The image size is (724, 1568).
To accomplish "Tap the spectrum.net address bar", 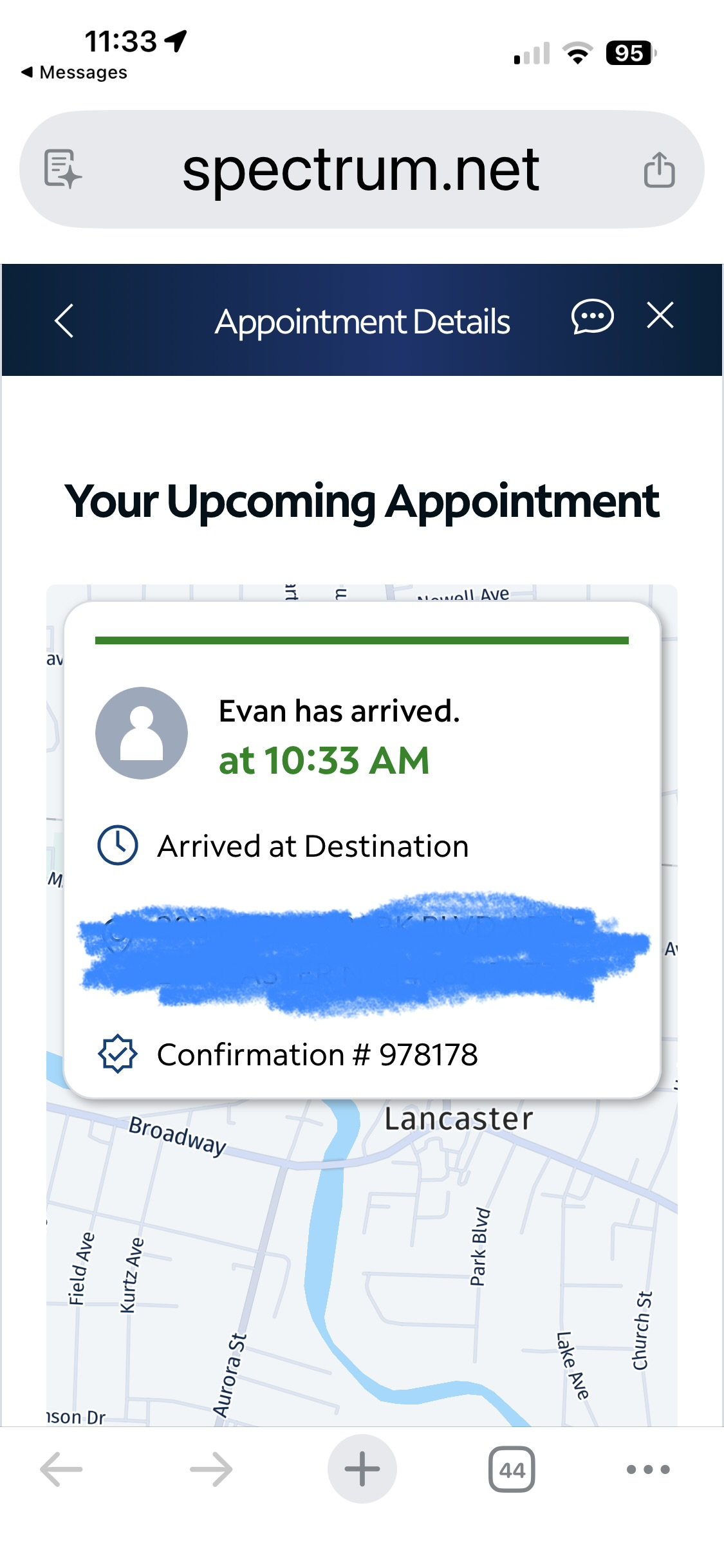I will point(360,170).
